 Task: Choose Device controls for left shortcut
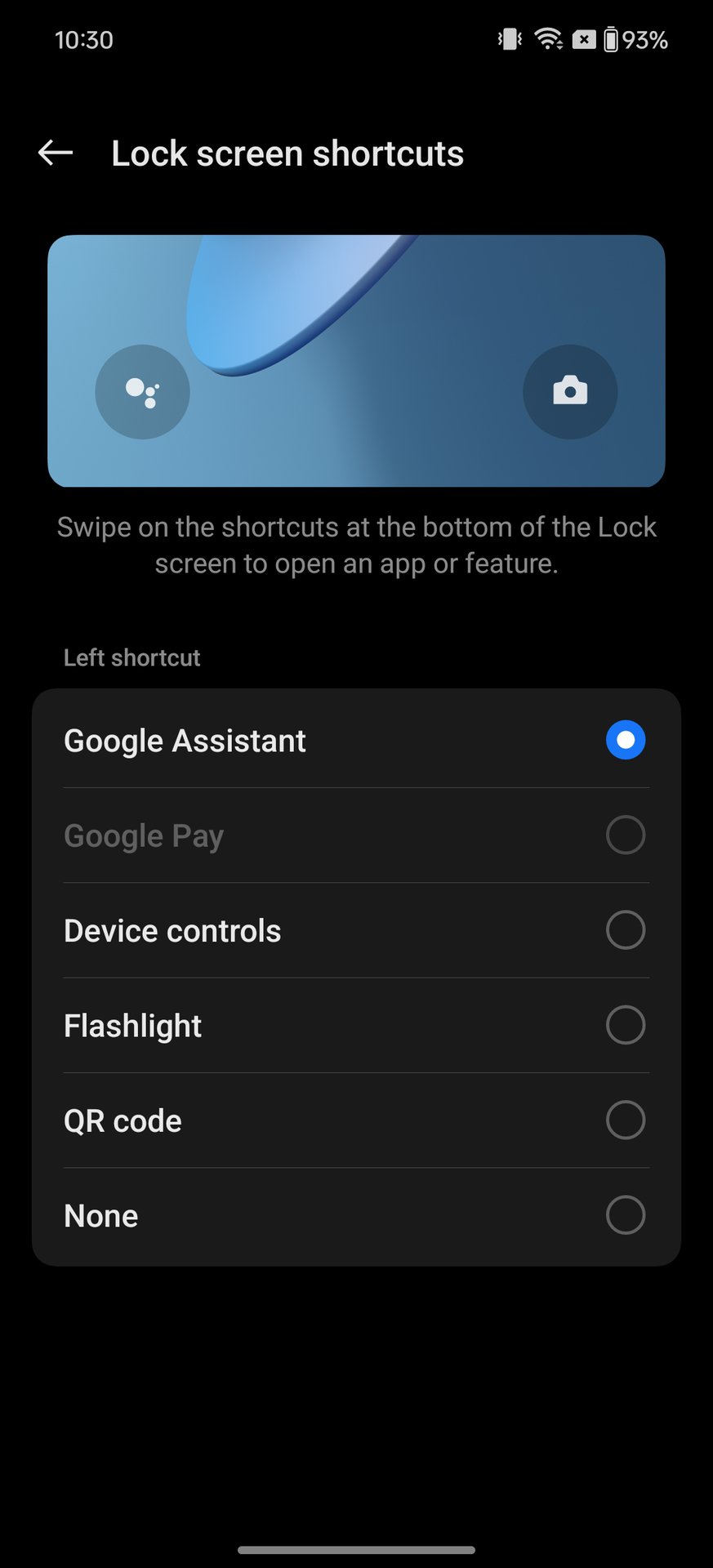(x=625, y=930)
